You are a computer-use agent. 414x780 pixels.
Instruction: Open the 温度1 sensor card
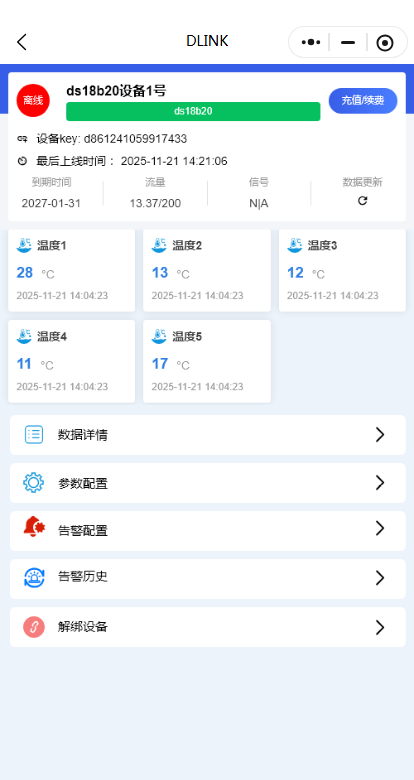tap(72, 271)
